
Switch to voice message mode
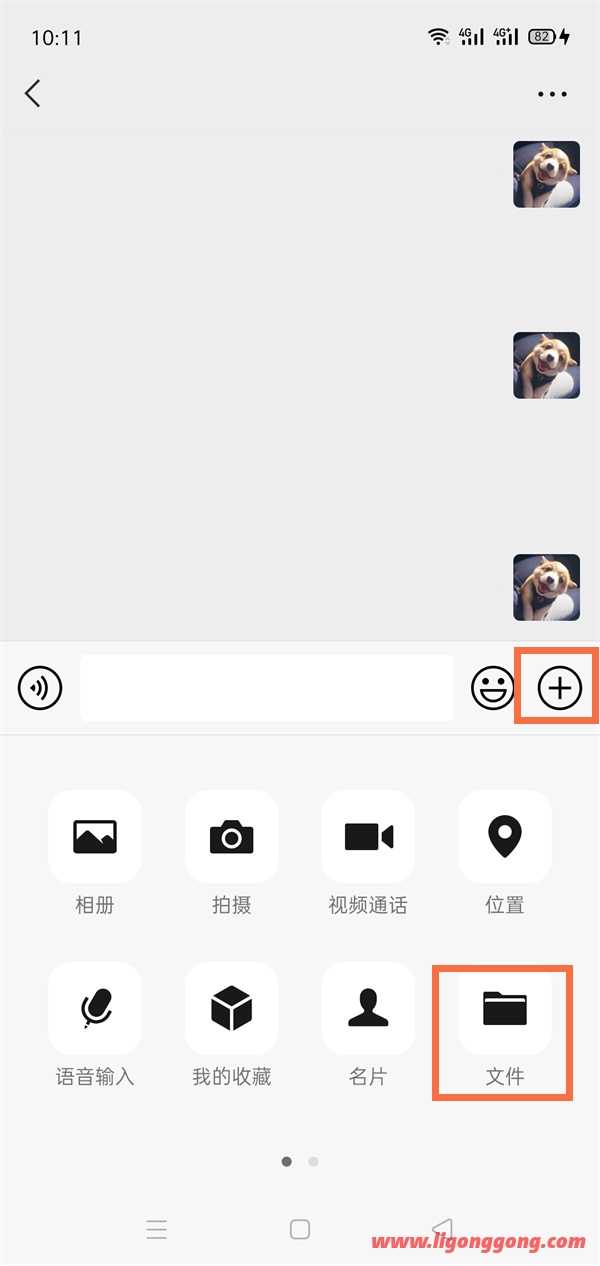(x=40, y=688)
